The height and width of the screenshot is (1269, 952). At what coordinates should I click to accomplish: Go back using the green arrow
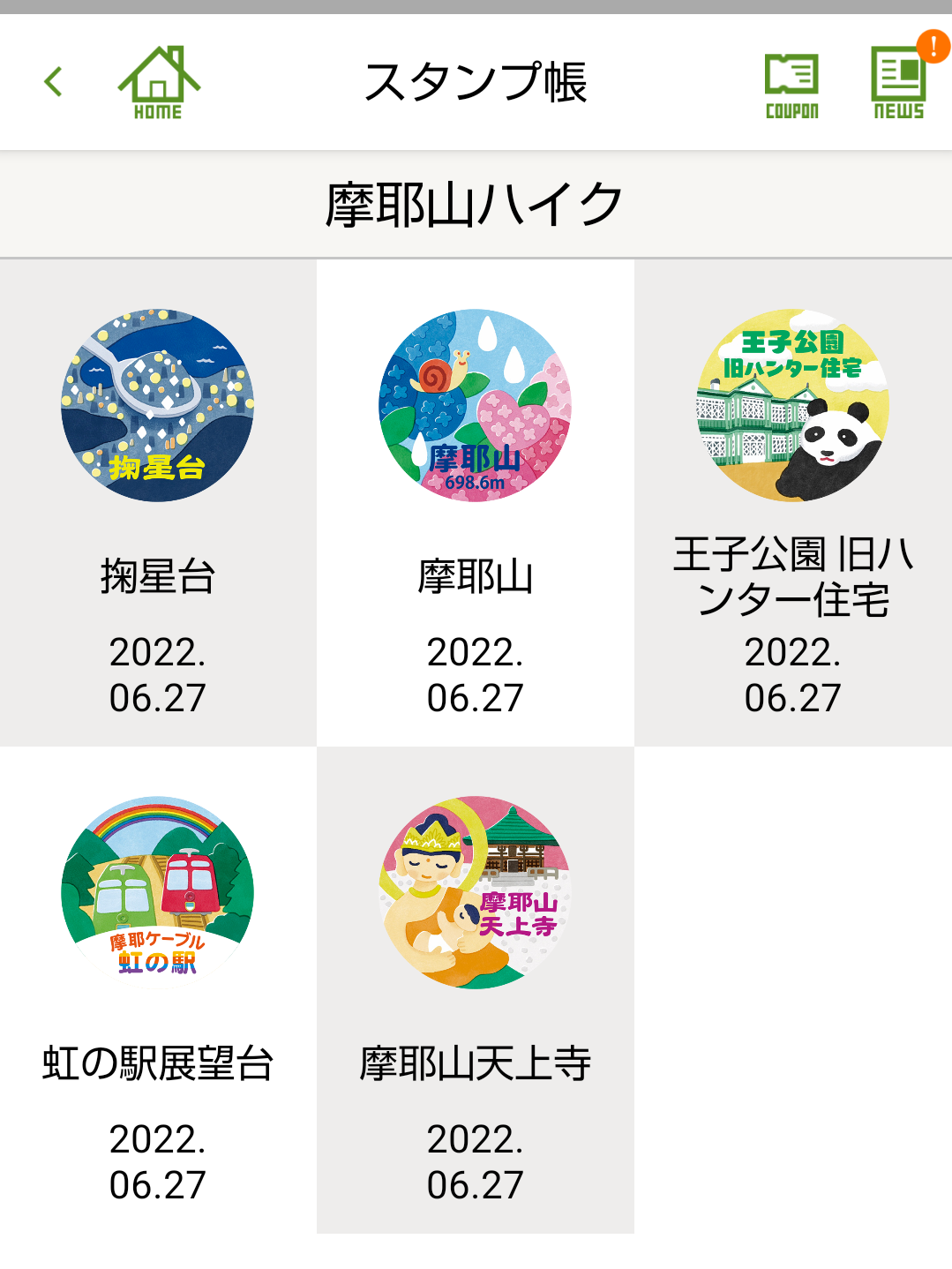(x=54, y=82)
